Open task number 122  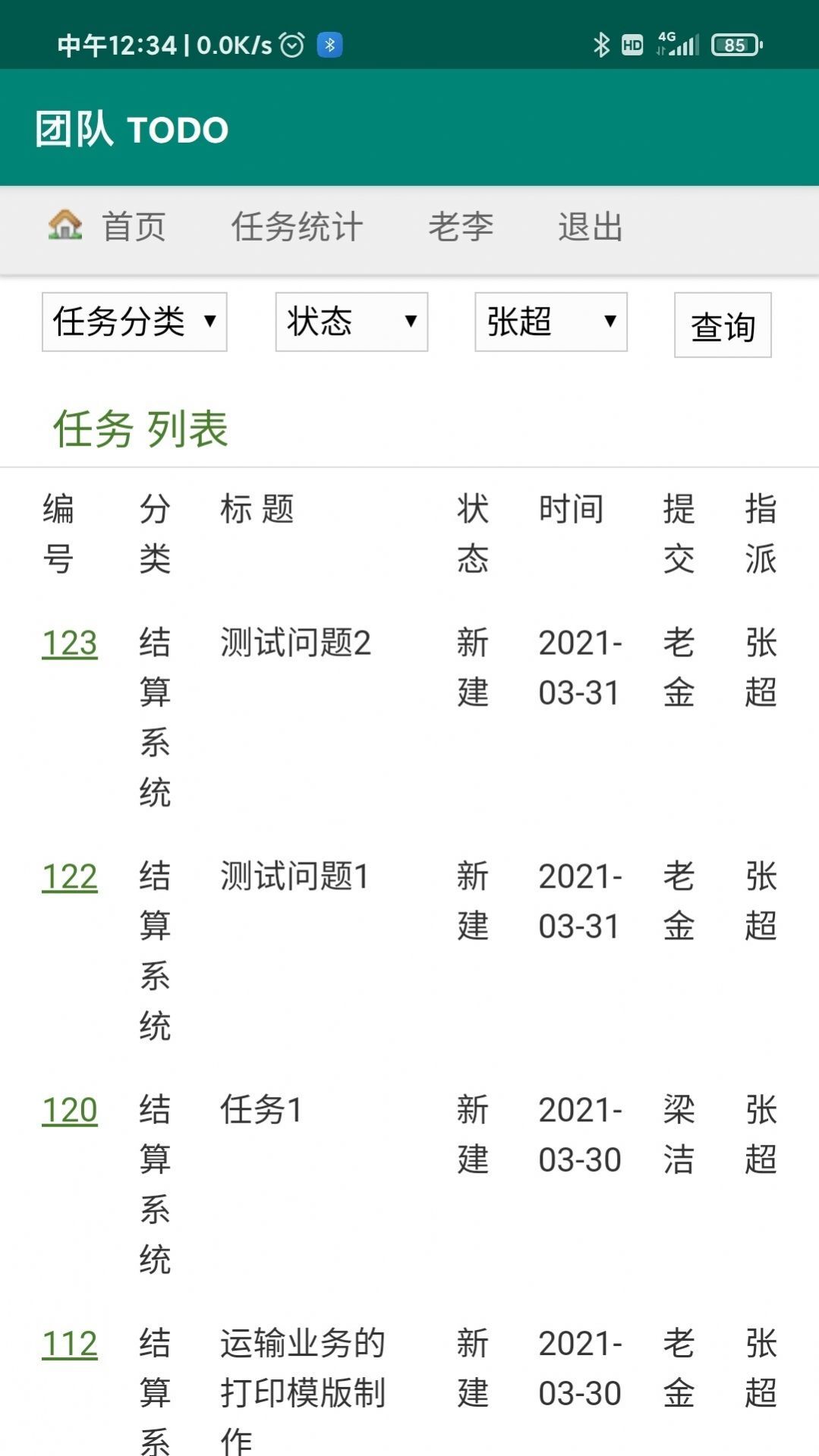(70, 877)
